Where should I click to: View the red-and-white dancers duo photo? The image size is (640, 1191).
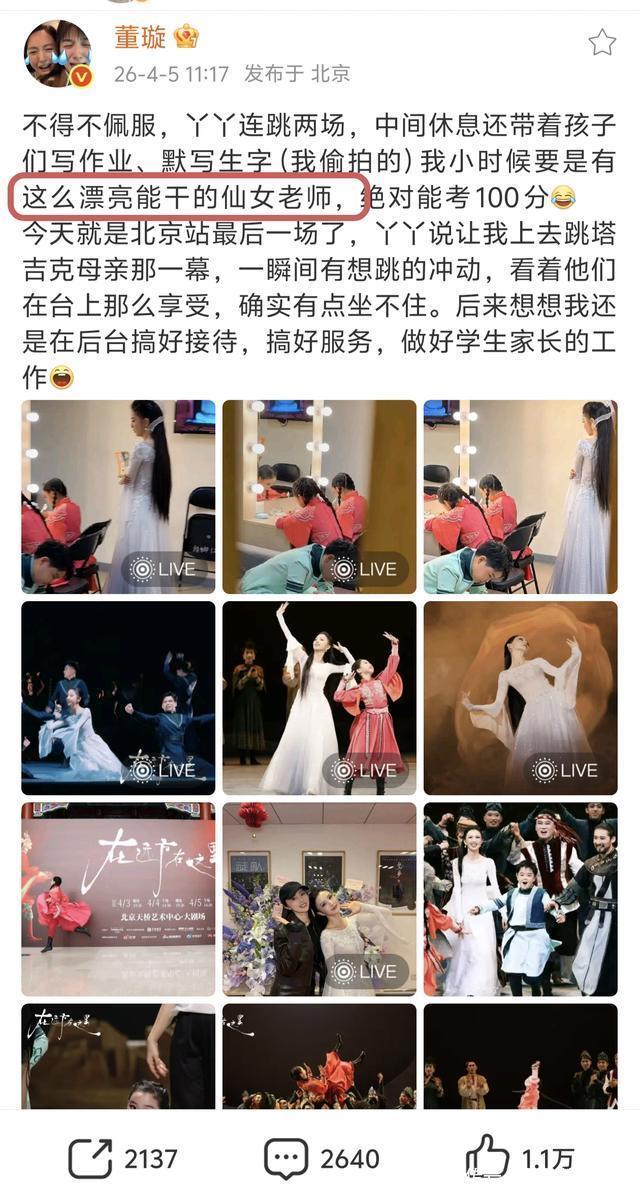pos(319,697)
